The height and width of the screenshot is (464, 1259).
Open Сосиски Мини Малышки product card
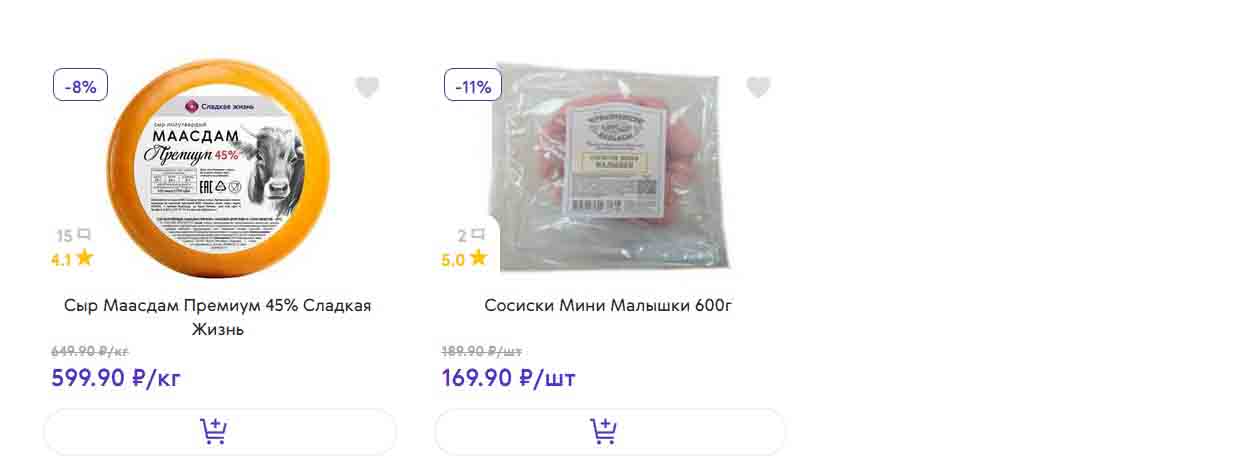click(x=608, y=305)
